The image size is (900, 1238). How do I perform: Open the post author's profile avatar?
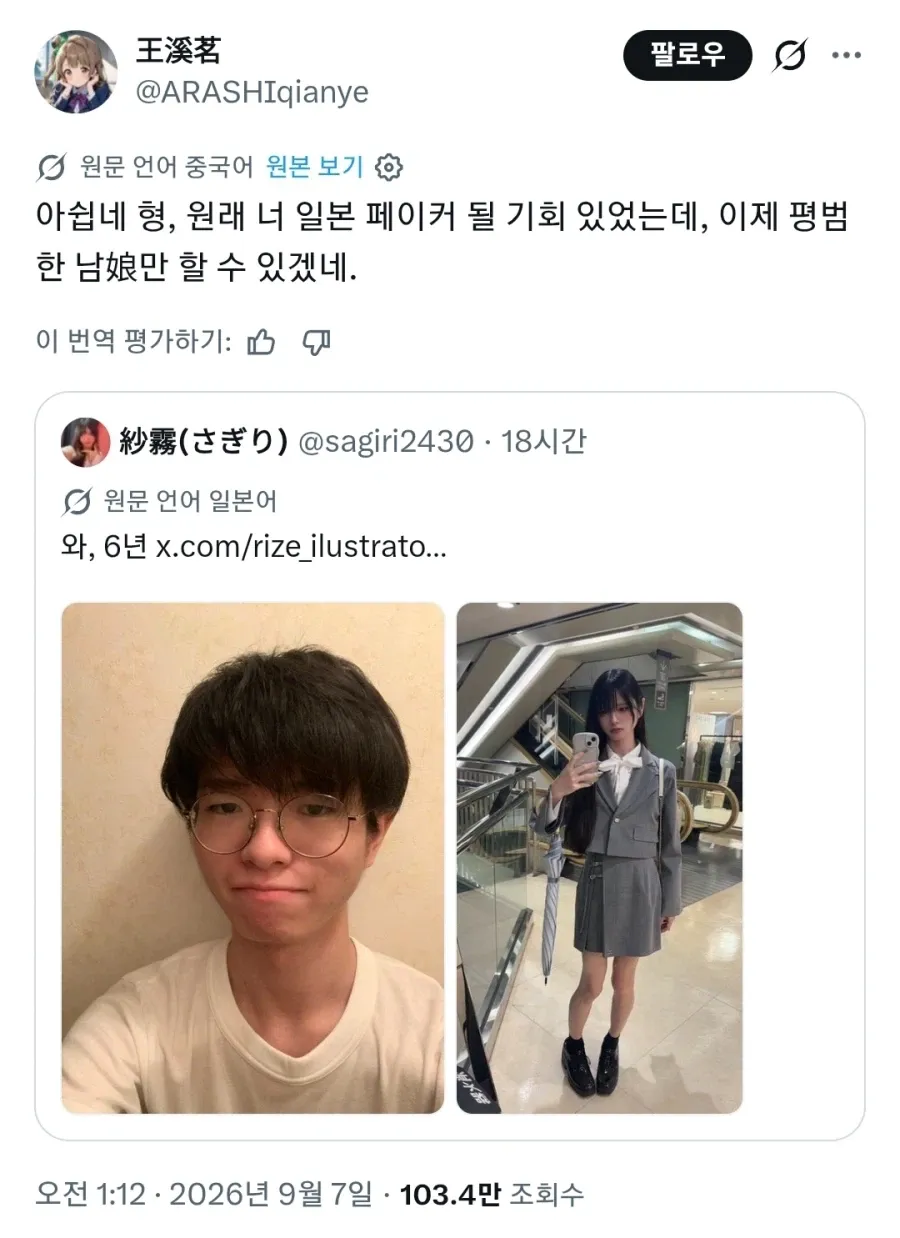click(x=76, y=71)
